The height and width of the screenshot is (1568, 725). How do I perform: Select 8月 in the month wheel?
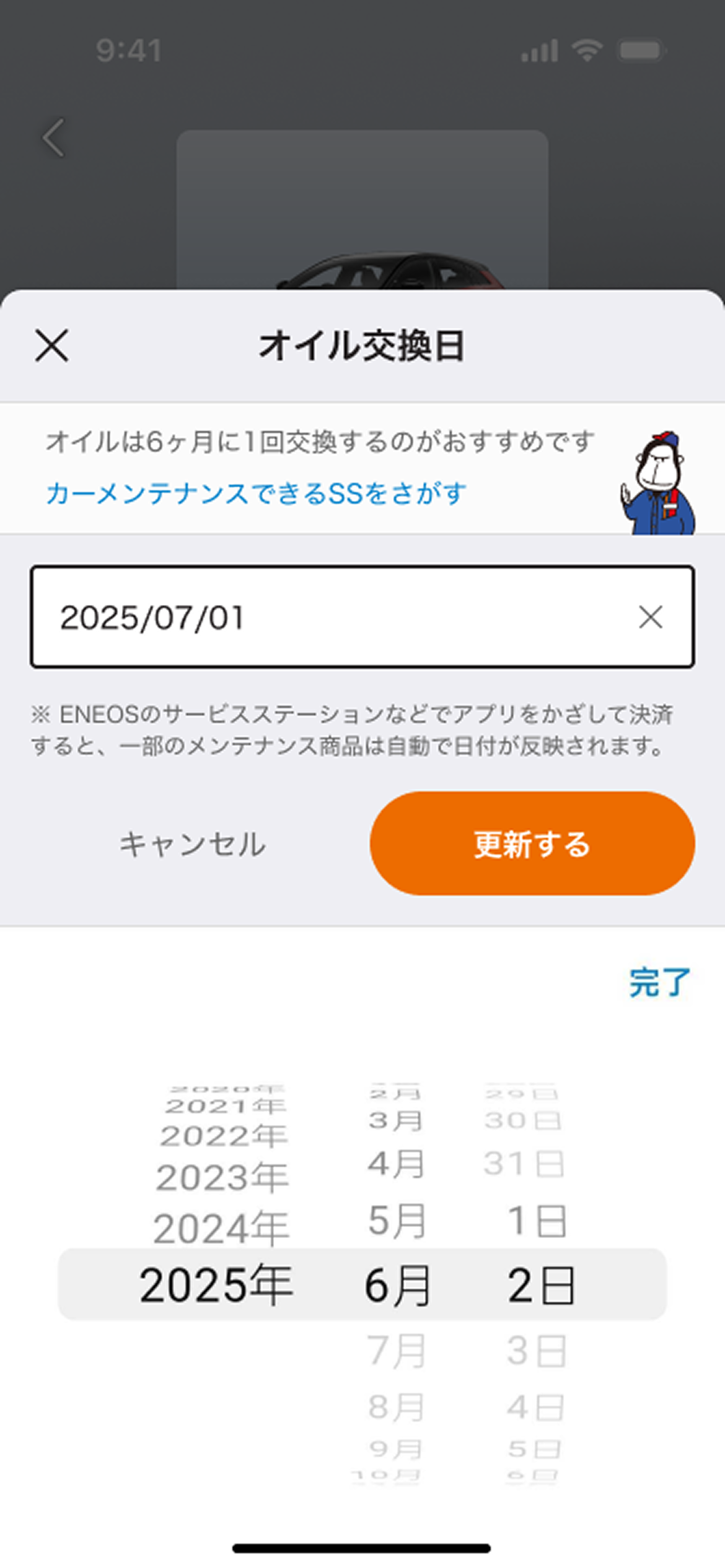click(397, 1407)
